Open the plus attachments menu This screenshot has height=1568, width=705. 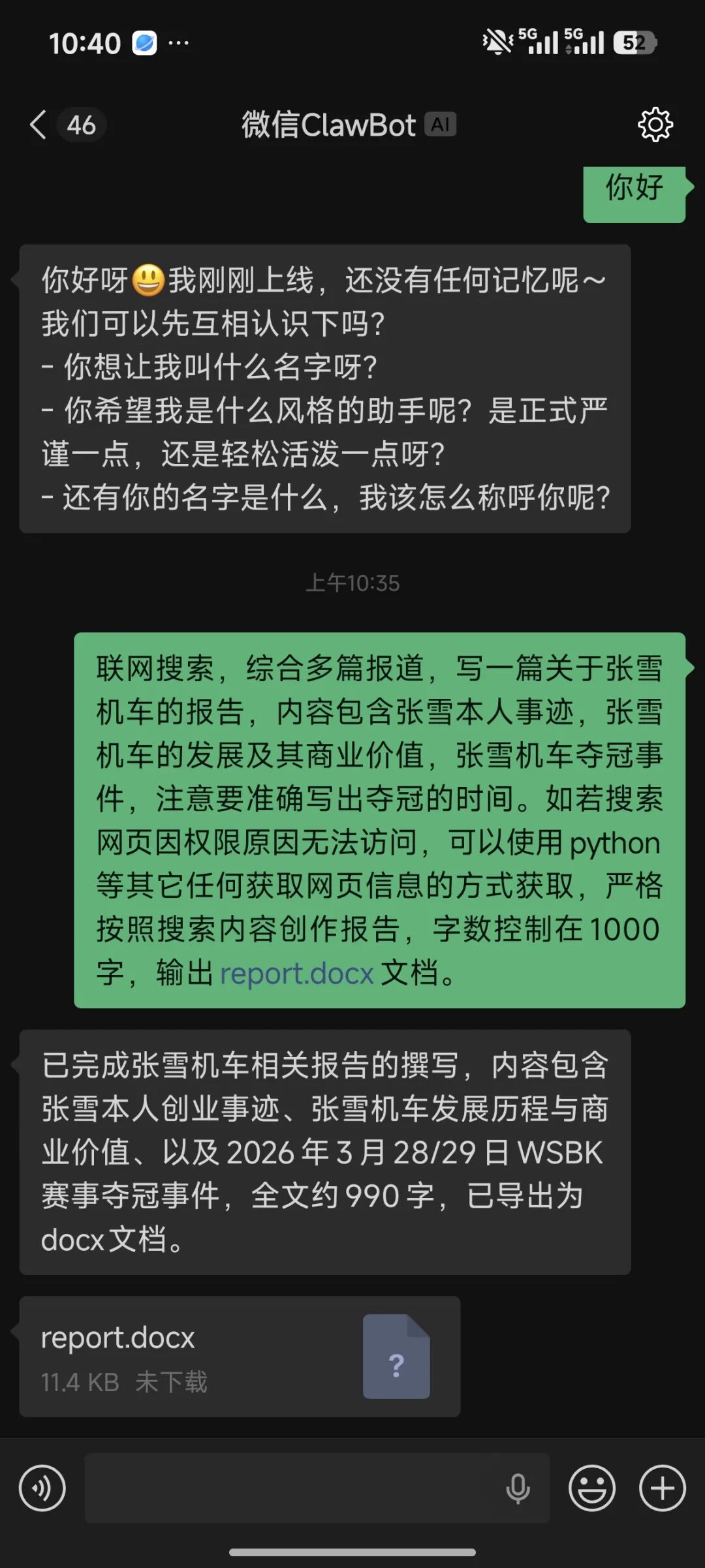[662, 1488]
